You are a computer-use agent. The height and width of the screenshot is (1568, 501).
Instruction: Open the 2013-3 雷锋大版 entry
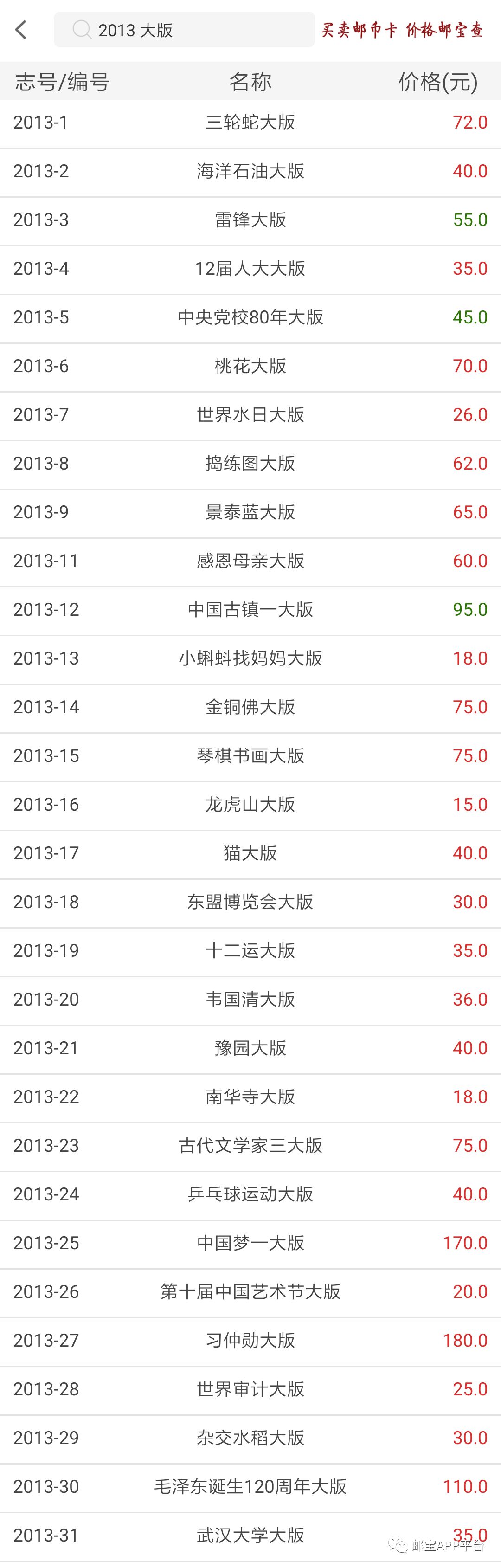pos(250,220)
